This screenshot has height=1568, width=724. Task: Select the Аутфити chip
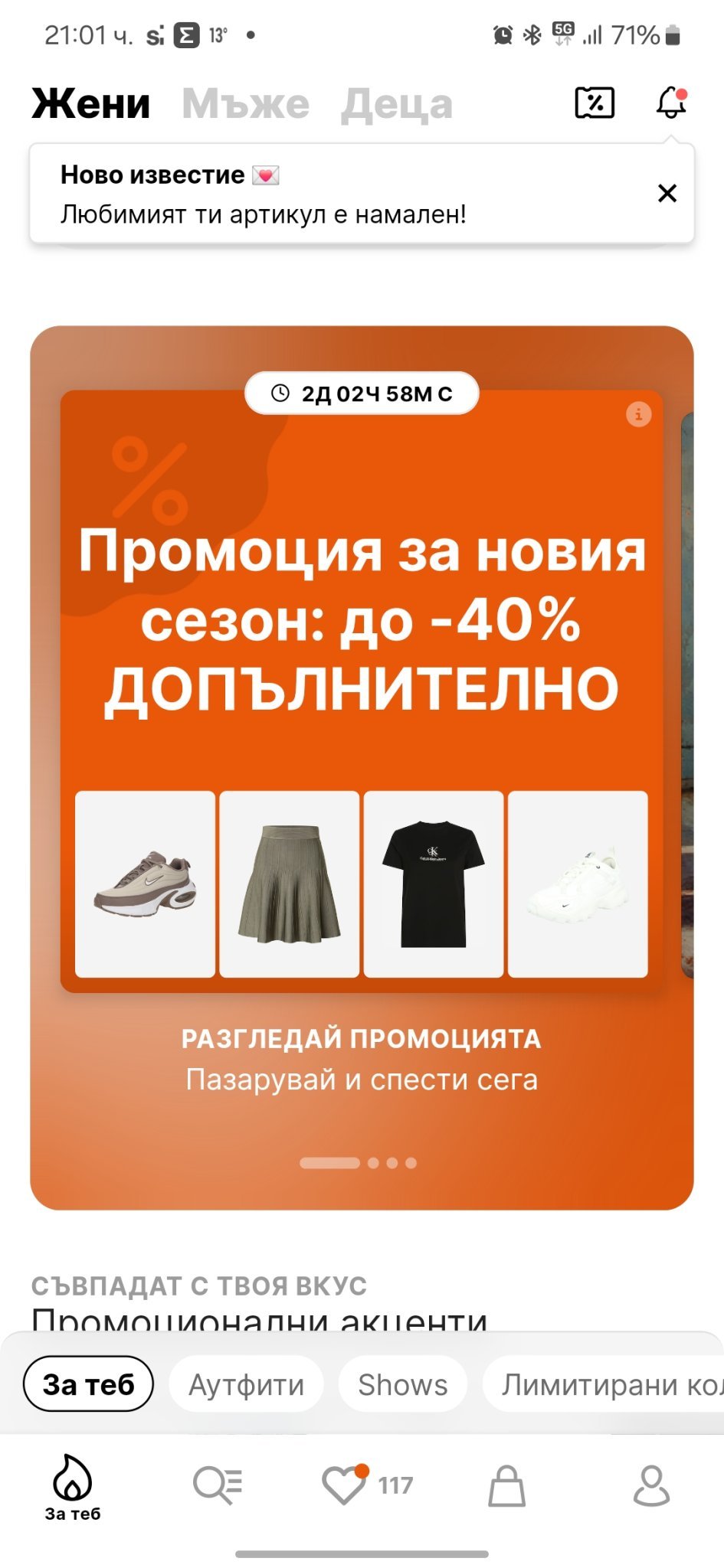pyautogui.click(x=246, y=1384)
